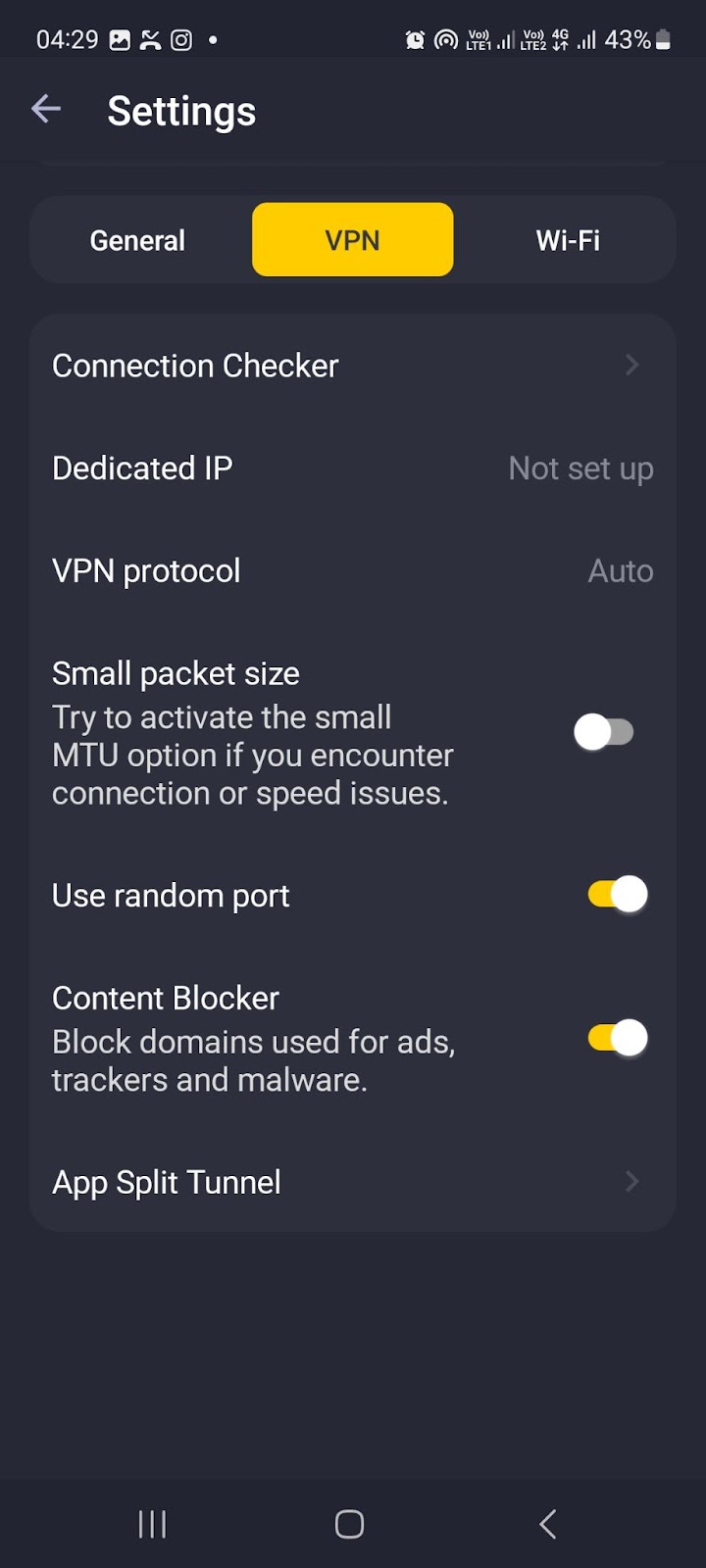The height and width of the screenshot is (1568, 706).
Task: Open the recent apps view
Action: (152, 1524)
